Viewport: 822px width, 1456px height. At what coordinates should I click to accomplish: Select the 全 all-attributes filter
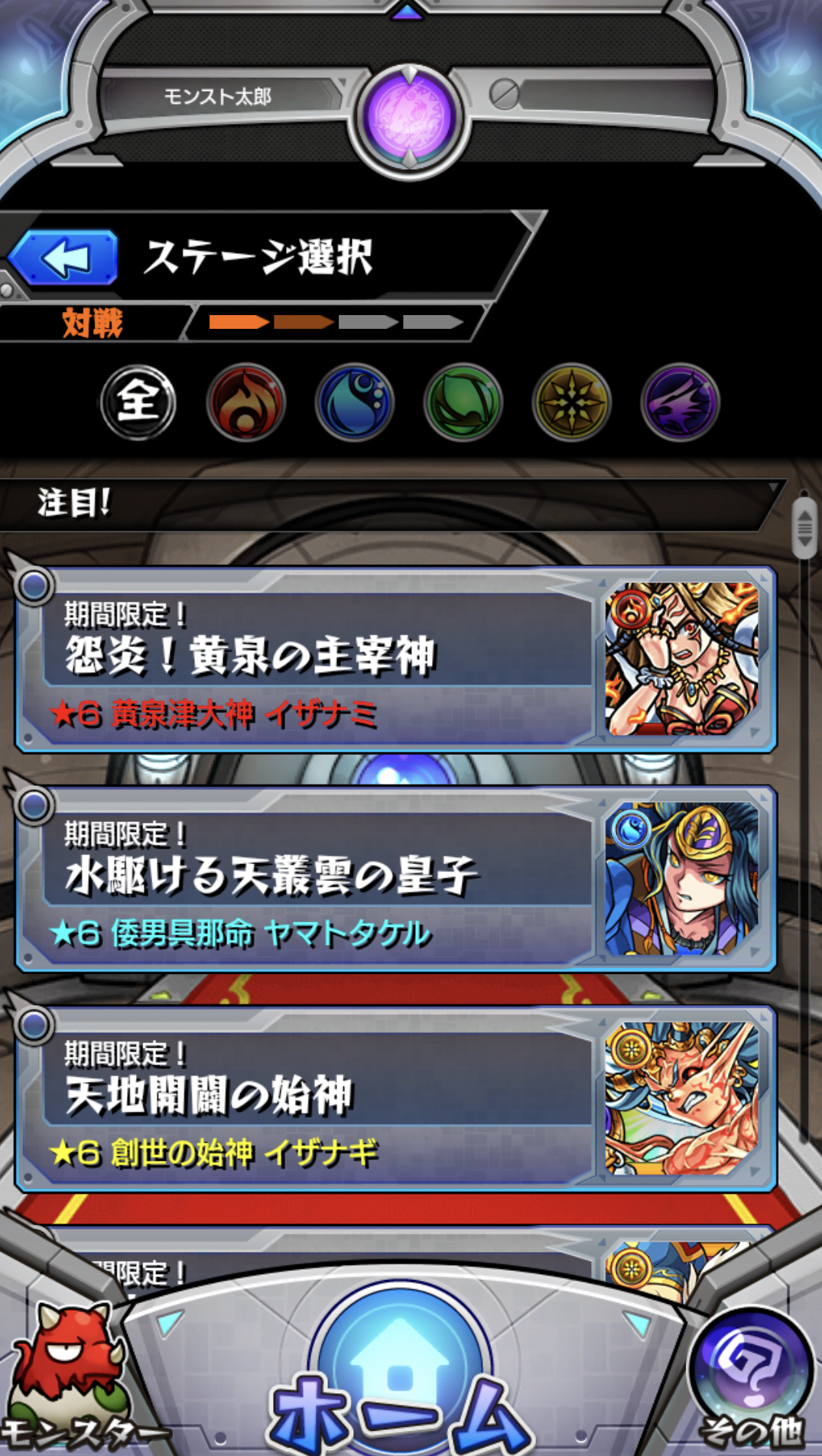tap(138, 401)
